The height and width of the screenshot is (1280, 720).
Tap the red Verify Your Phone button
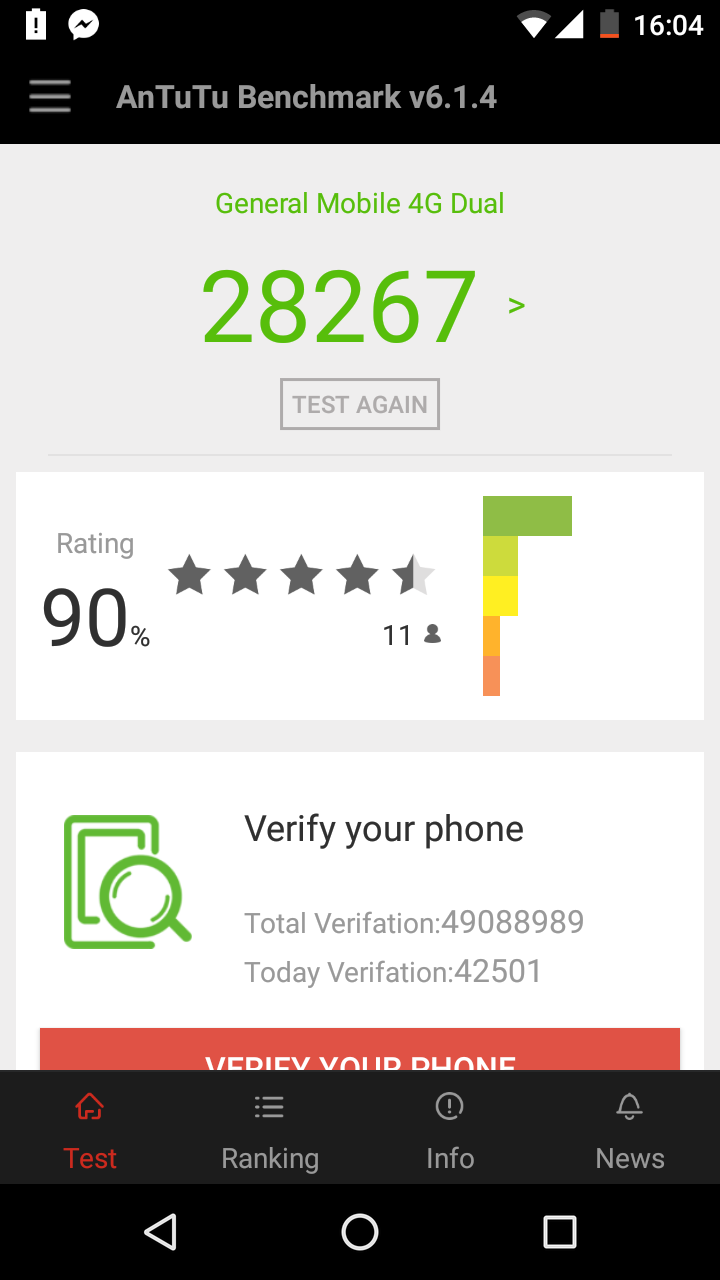[360, 1051]
